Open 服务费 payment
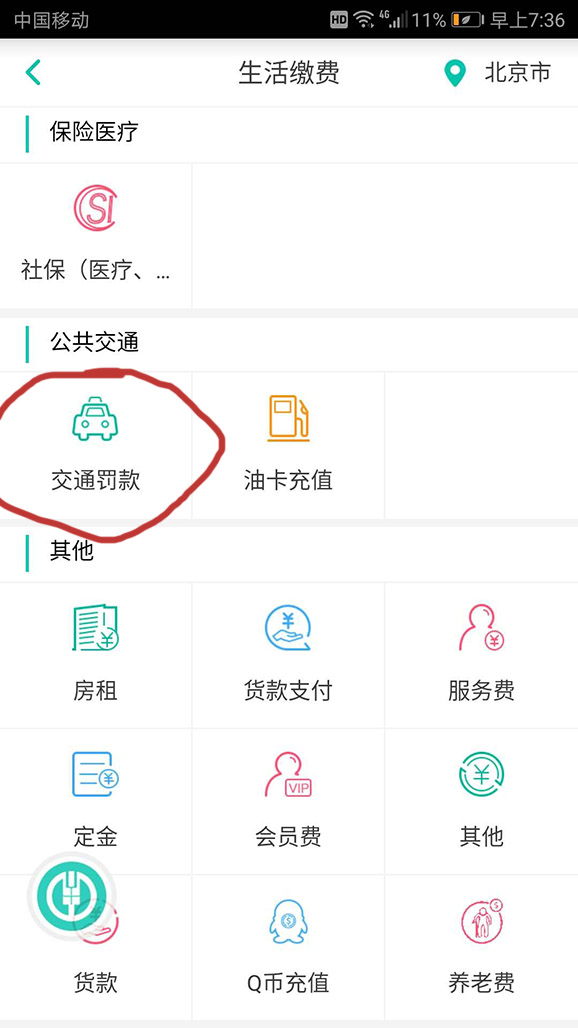Viewport: 578px width, 1028px height. [x=482, y=656]
